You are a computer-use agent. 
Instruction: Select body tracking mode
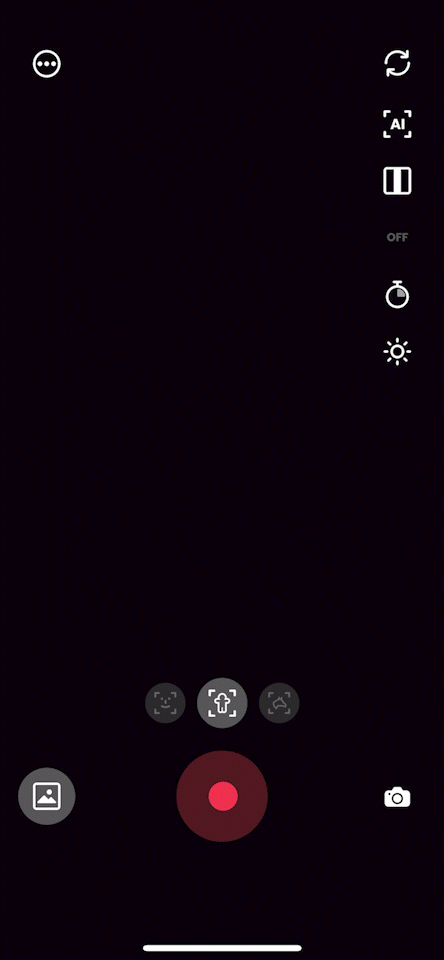(x=222, y=703)
